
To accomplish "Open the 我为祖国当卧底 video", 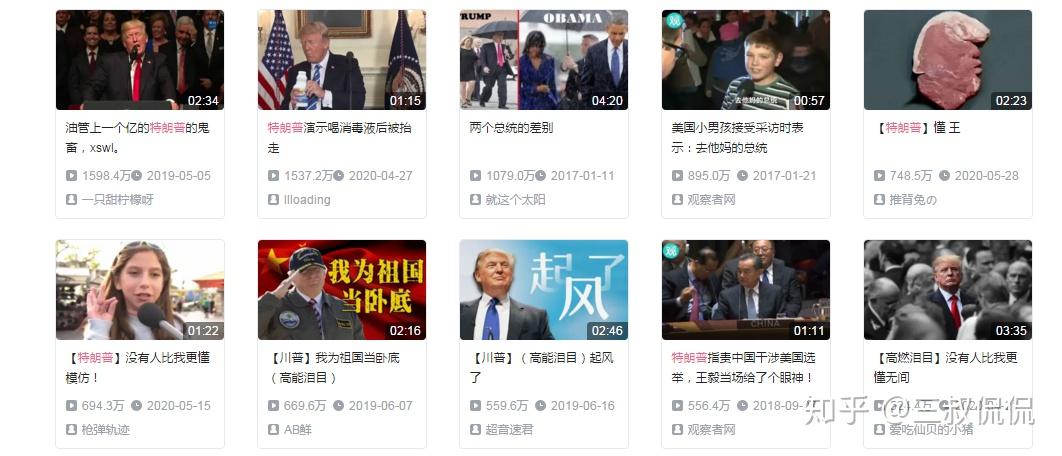I will 341,290.
